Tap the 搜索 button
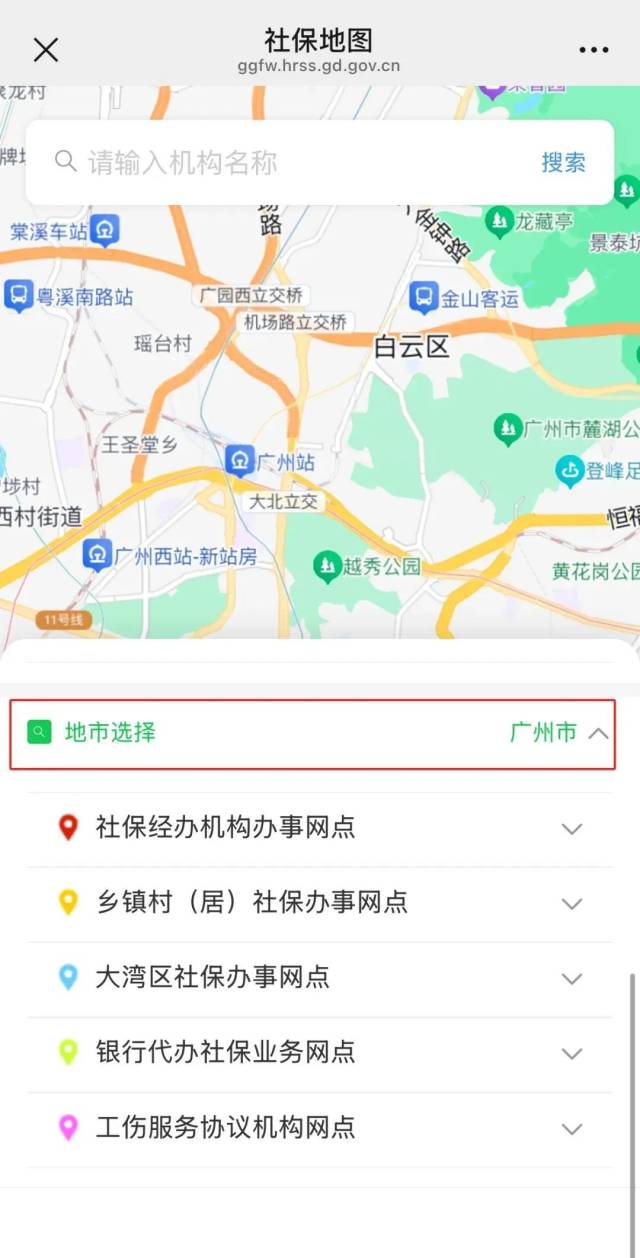This screenshot has height=1258, width=640. point(563,163)
